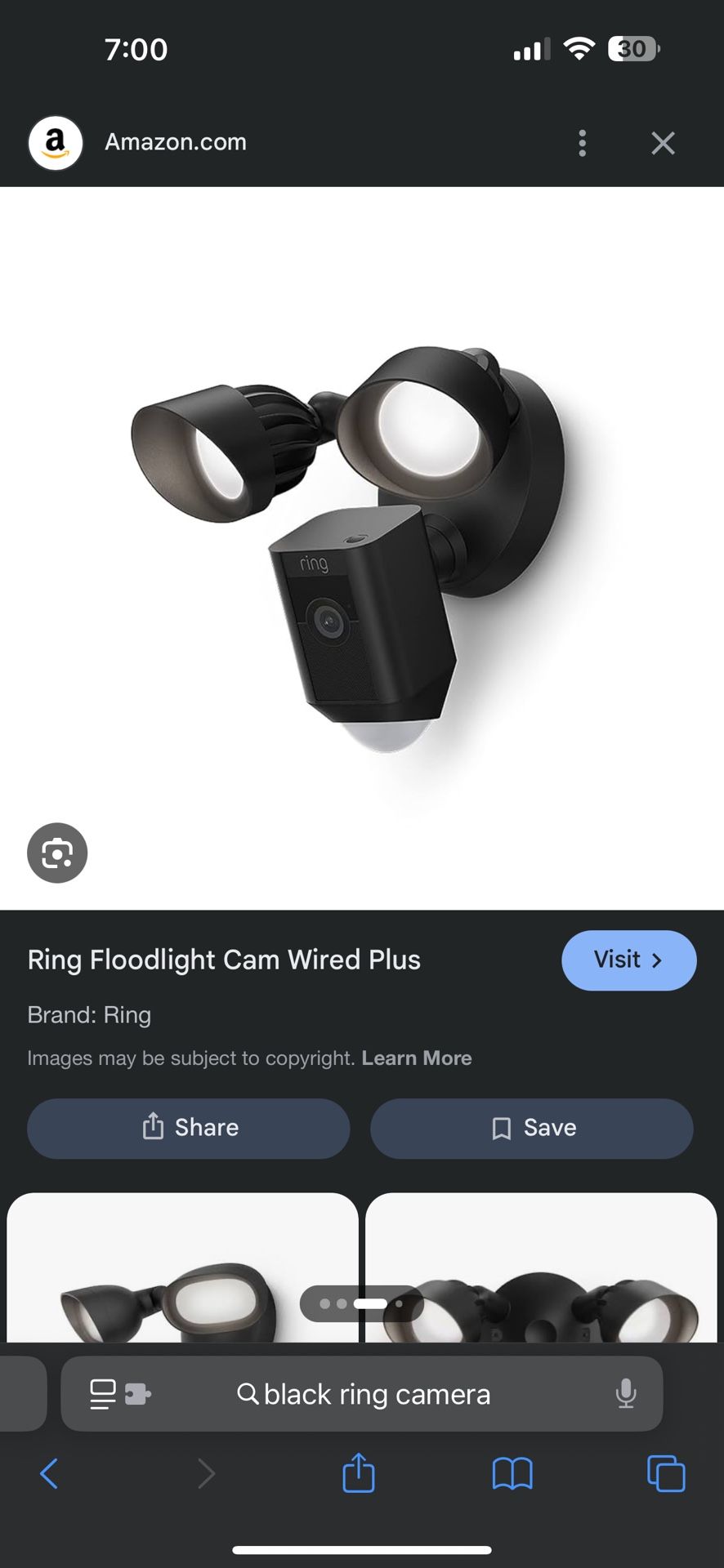Activate voice search with the microphone icon
This screenshot has height=1568, width=724.
(x=626, y=1394)
